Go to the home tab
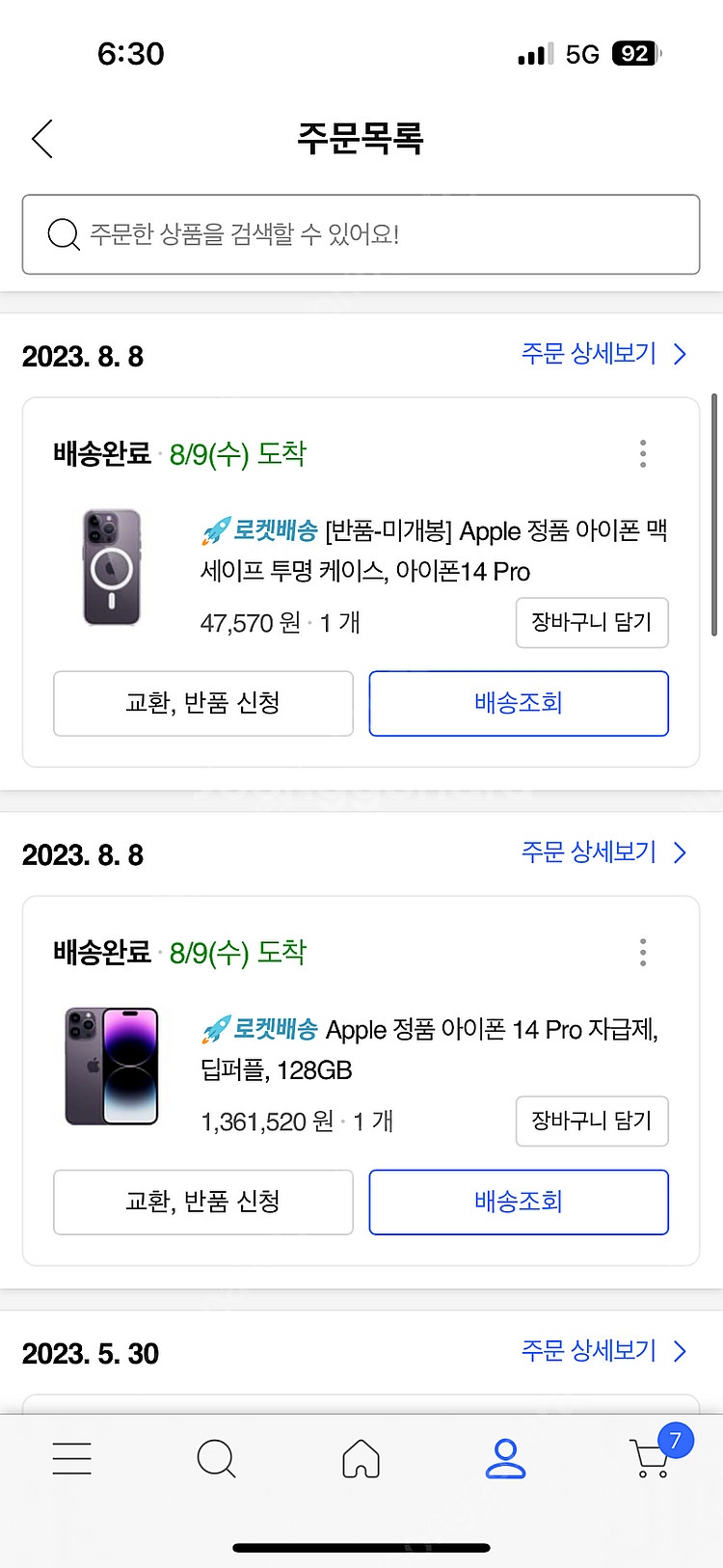The image size is (723, 1568). tap(361, 1458)
